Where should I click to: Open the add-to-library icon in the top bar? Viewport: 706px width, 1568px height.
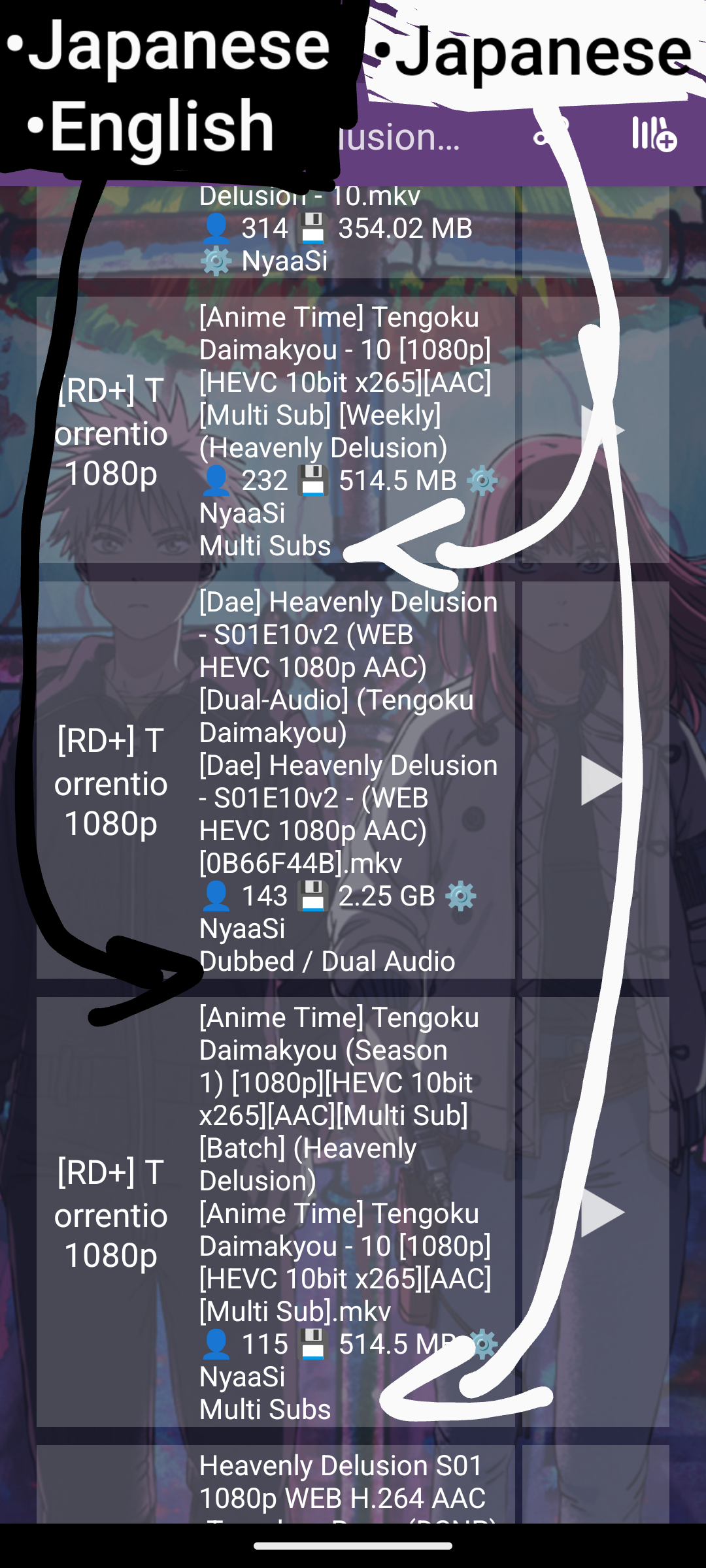pos(654,134)
